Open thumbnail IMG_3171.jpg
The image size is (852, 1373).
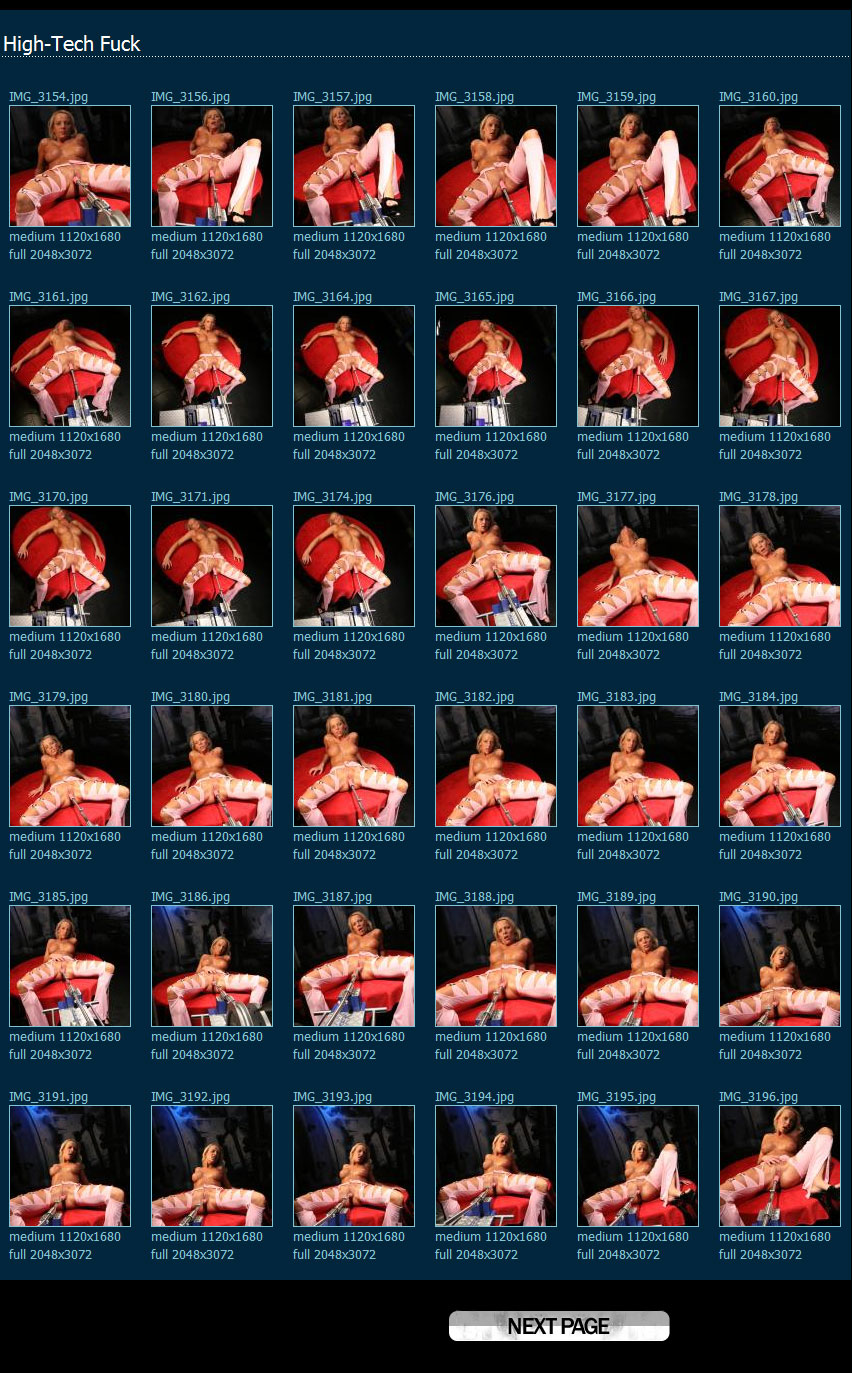[x=212, y=566]
